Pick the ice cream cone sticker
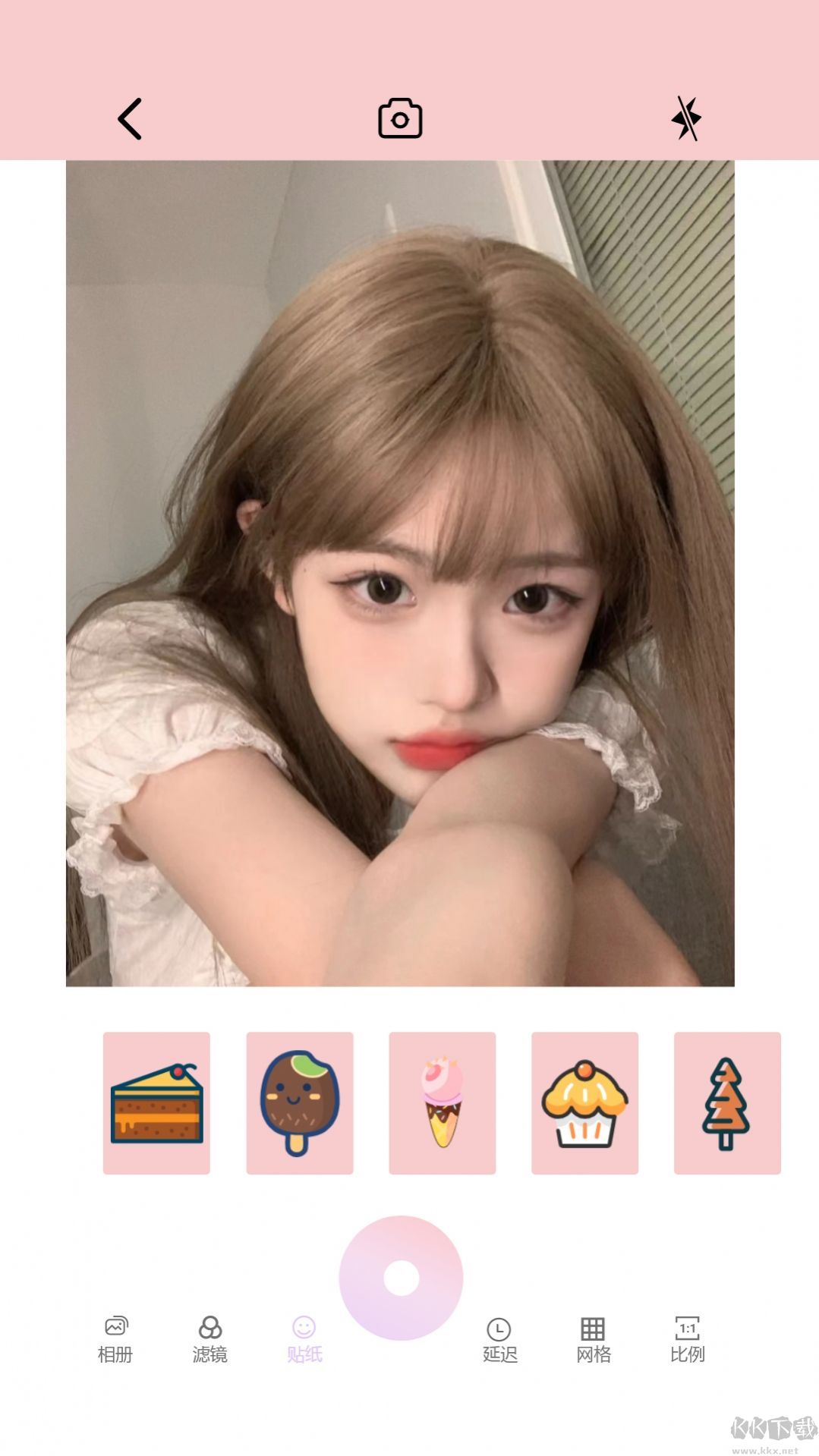The width and height of the screenshot is (819, 1456). 442,1102
